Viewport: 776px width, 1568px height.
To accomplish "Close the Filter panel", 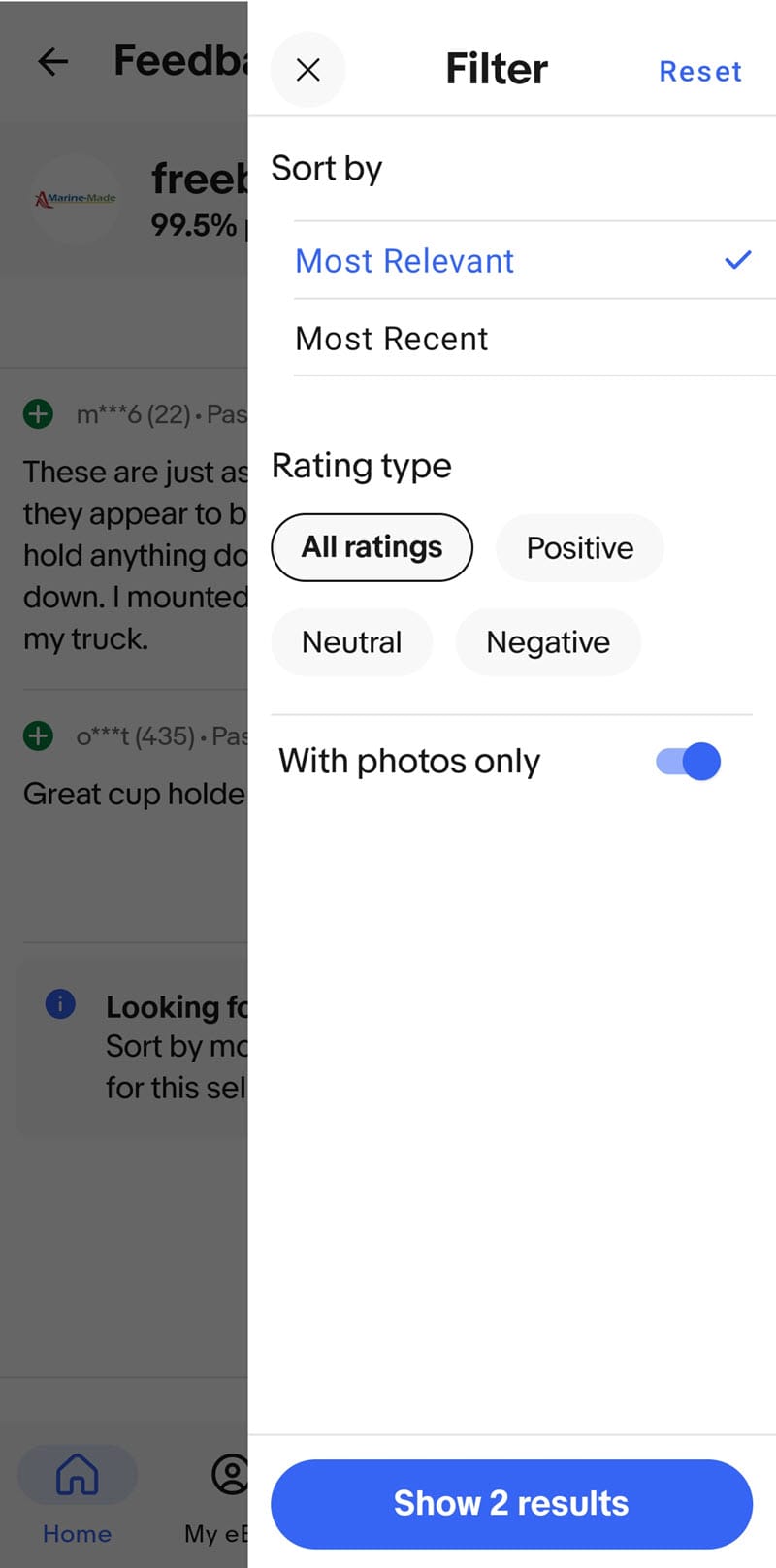I will click(307, 70).
